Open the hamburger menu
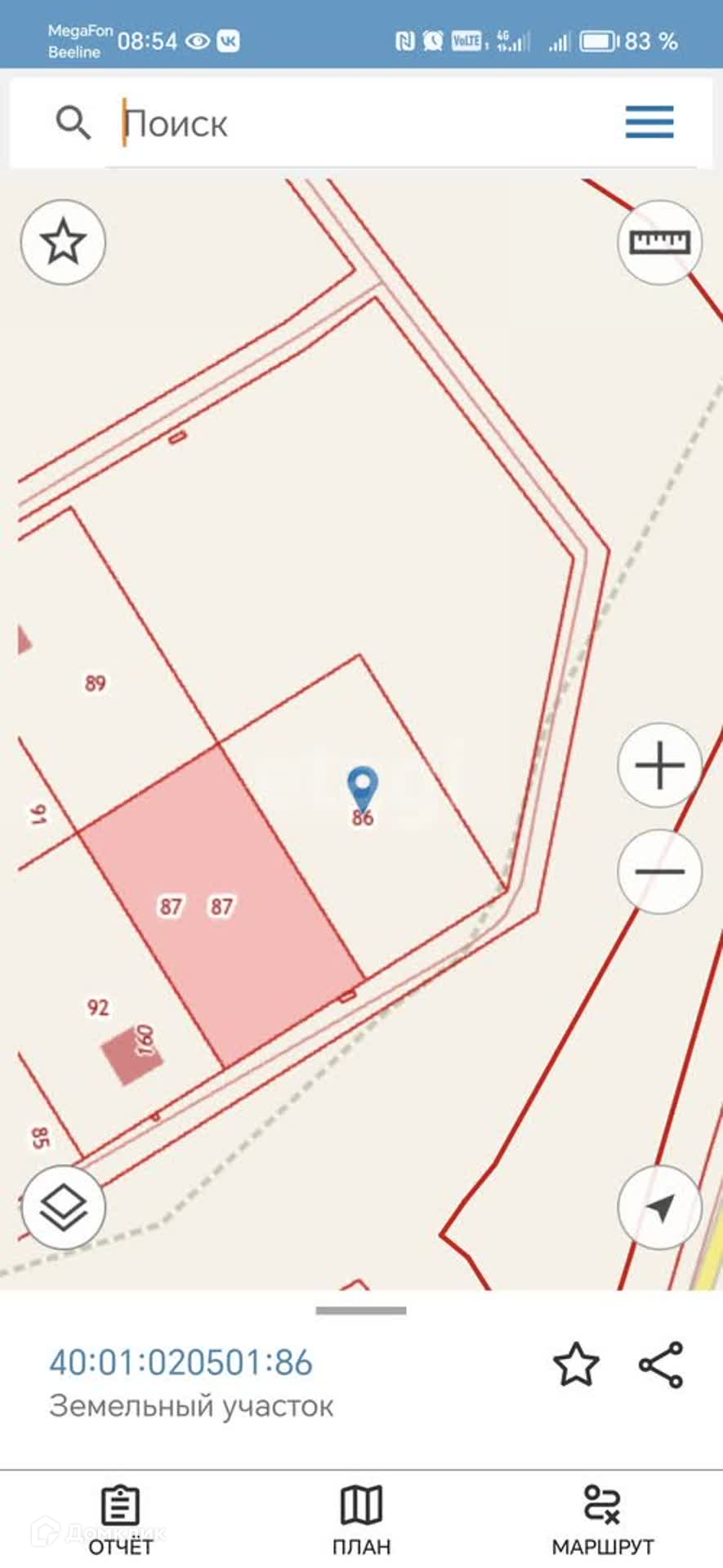Image resolution: width=723 pixels, height=1568 pixels. 649,122
